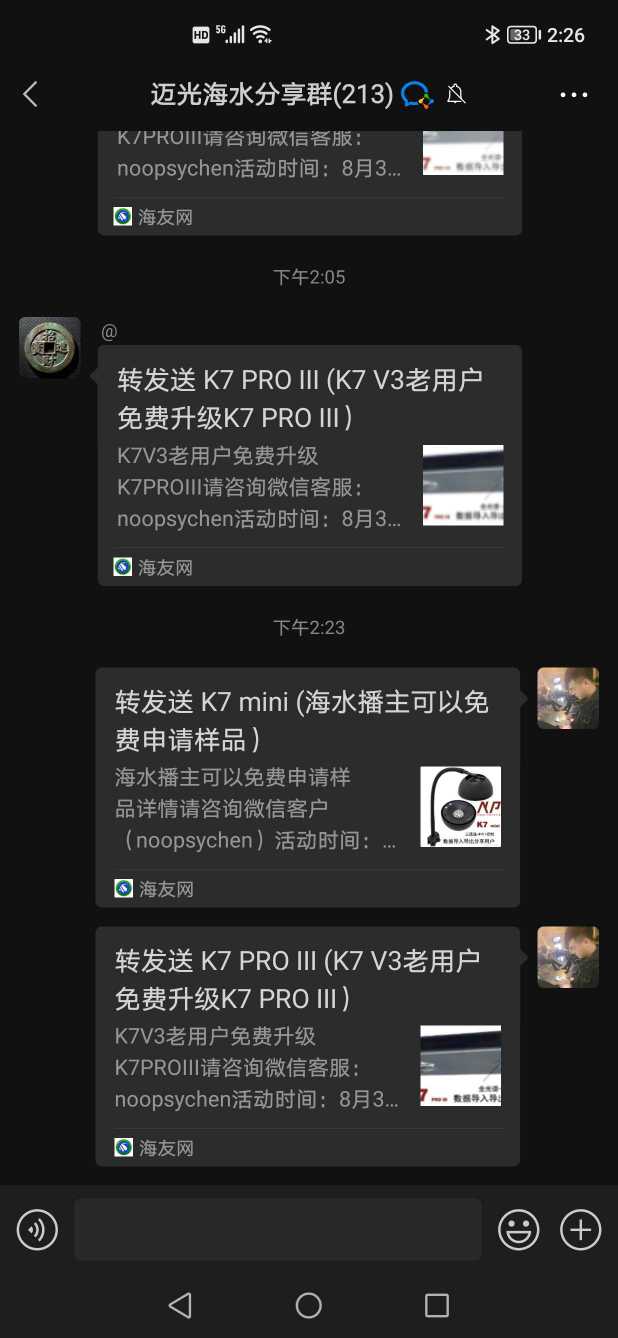Viewport: 618px width, 1338px height.
Task: Open the emoji picker
Action: [519, 1229]
